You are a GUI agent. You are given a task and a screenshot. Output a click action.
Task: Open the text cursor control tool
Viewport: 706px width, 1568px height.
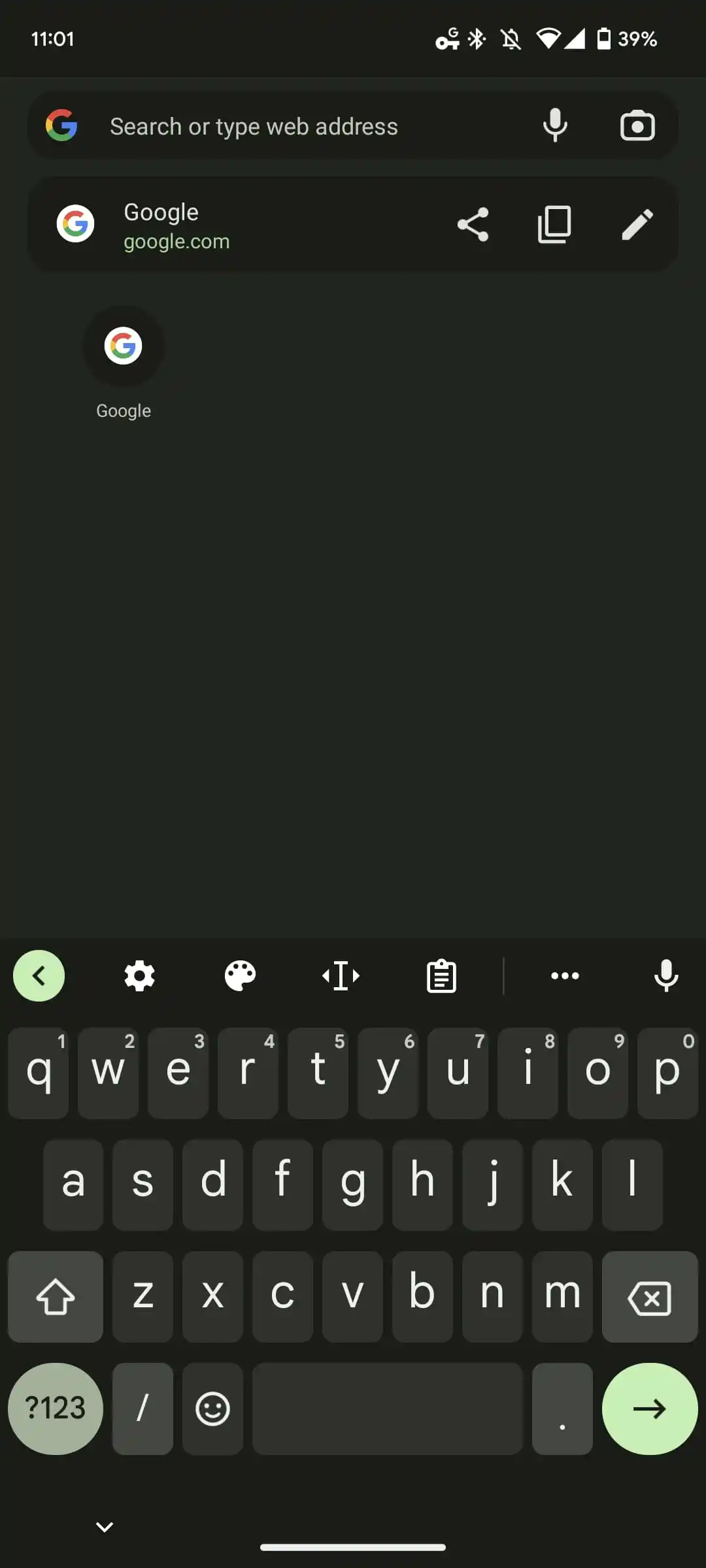pyautogui.click(x=341, y=976)
